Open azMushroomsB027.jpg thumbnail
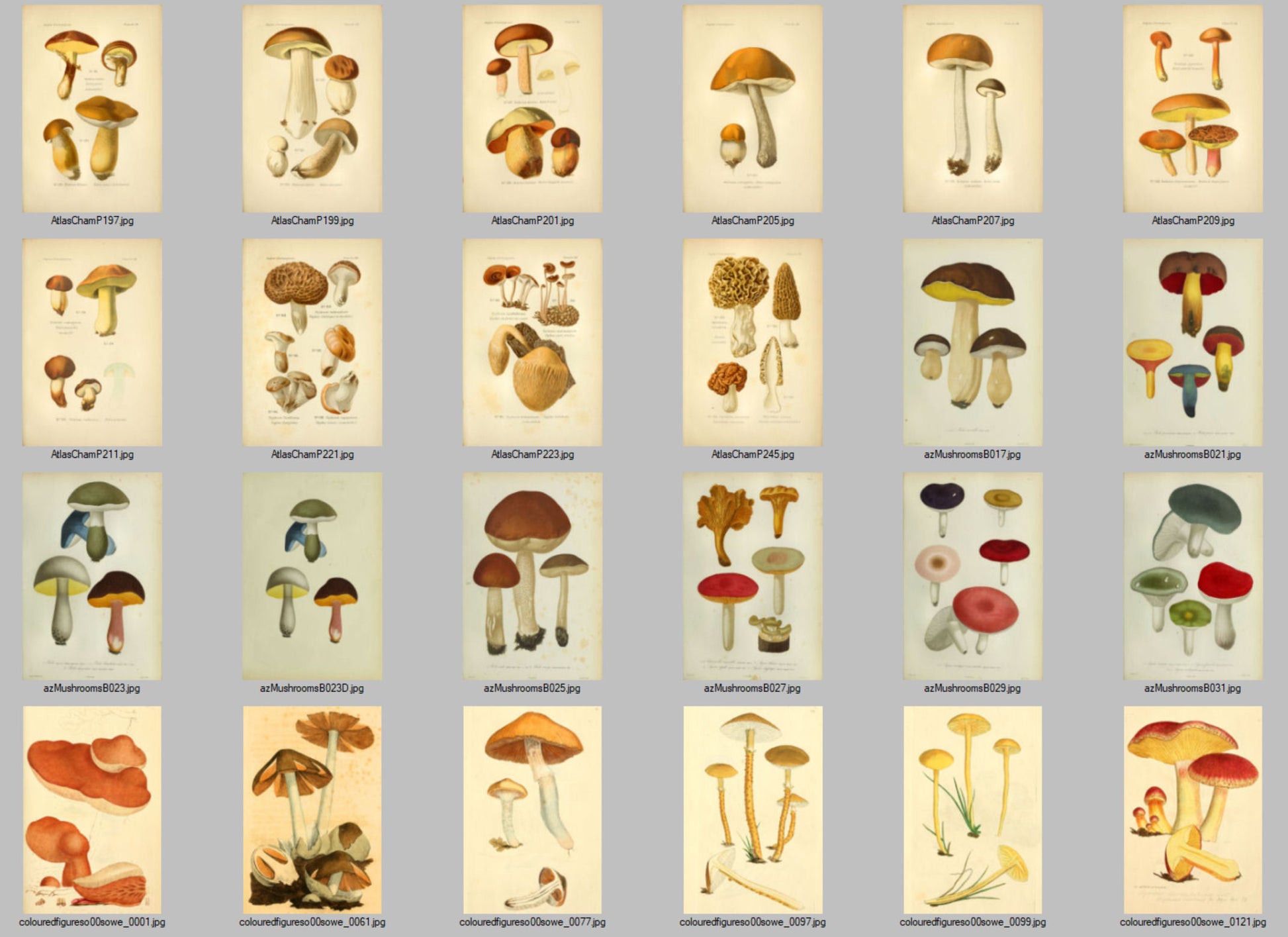 point(753,576)
